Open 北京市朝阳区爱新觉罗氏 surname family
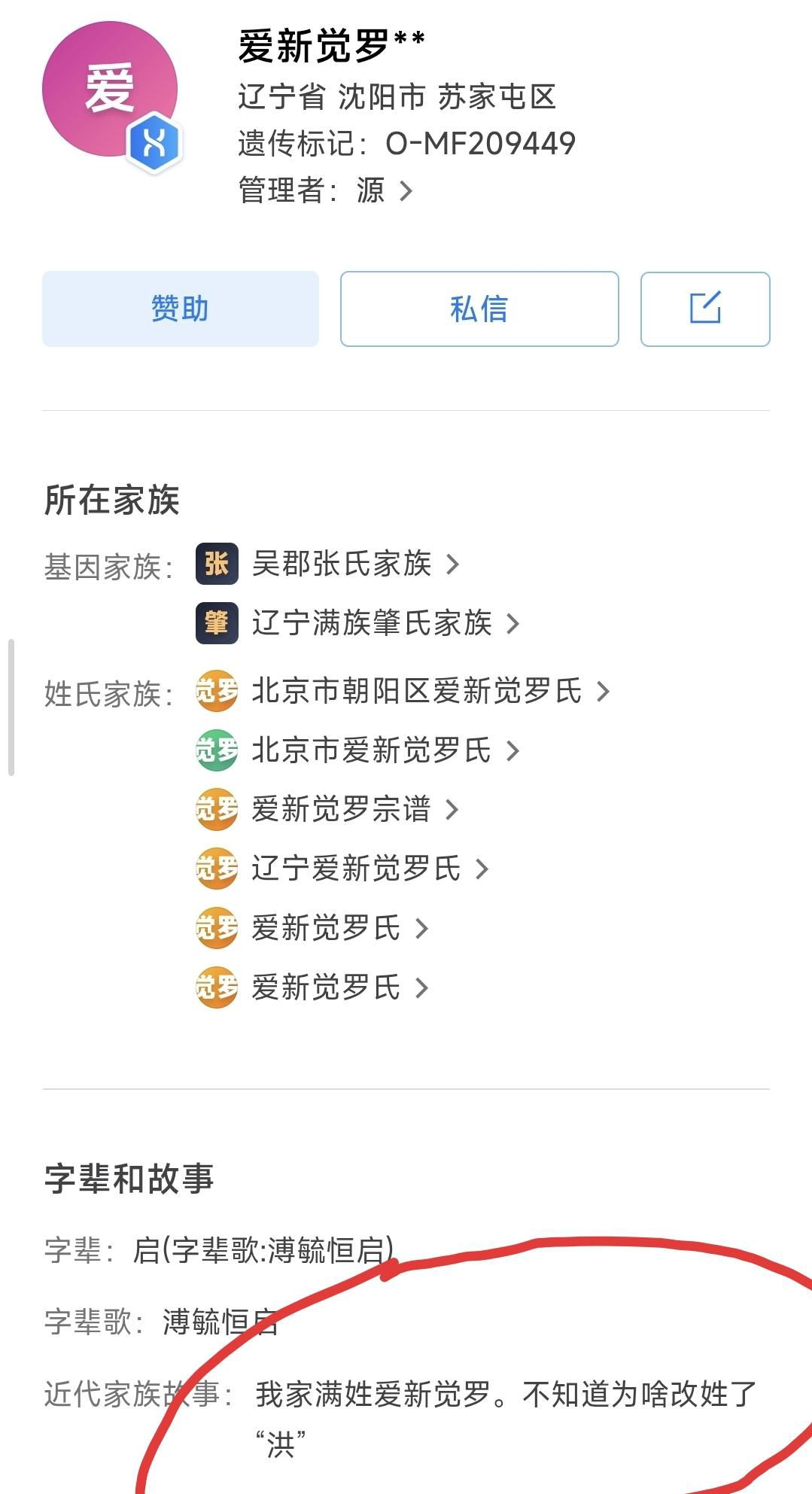The height and width of the screenshot is (1494, 812). [x=417, y=691]
